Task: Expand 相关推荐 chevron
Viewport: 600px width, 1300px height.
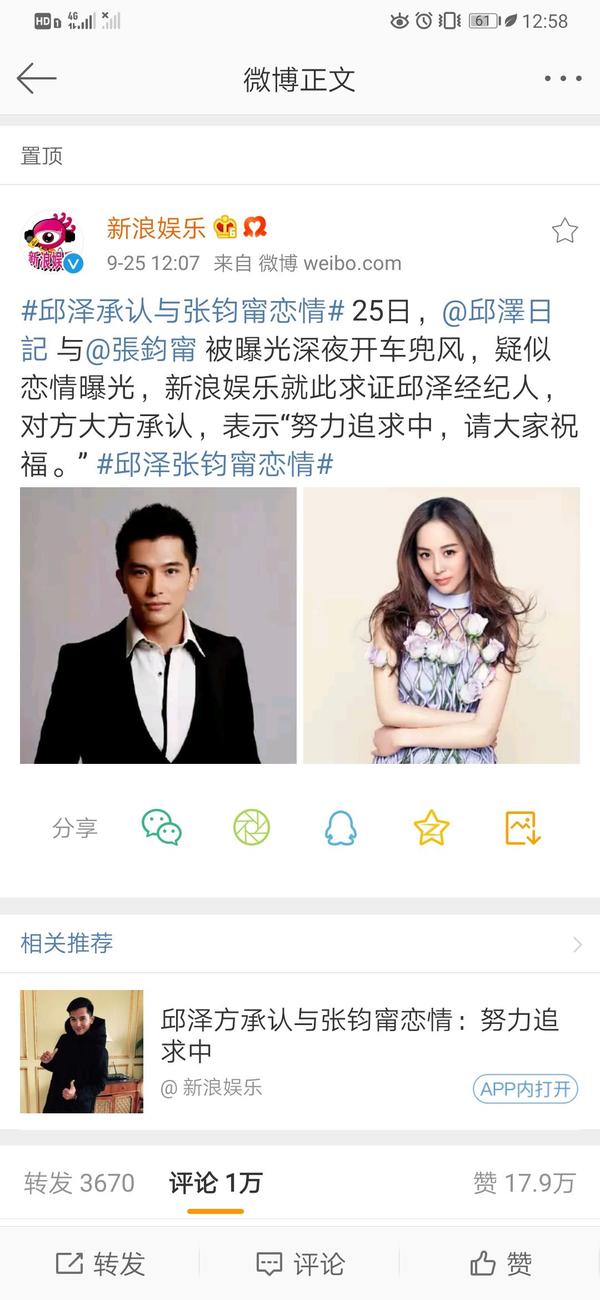Action: tap(577, 944)
